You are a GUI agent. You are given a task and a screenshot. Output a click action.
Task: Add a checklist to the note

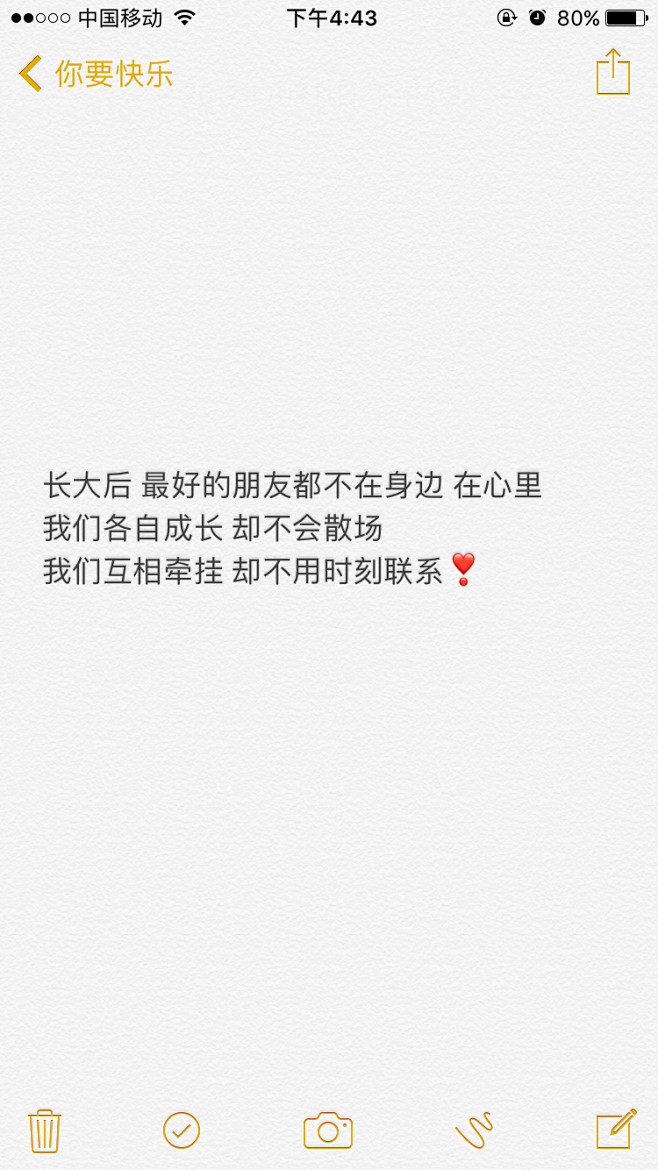click(x=181, y=1130)
